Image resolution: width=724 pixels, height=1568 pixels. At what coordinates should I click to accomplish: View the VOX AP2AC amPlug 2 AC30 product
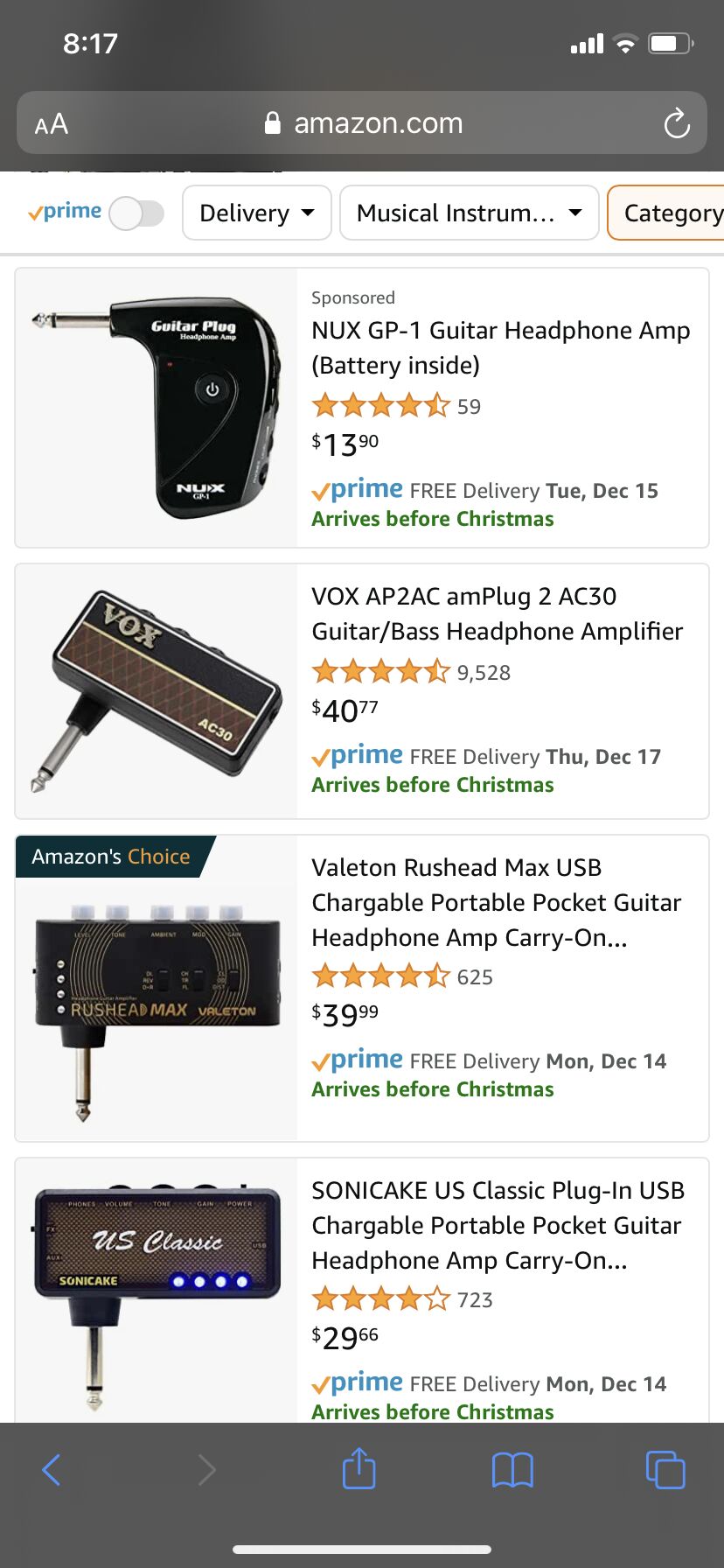[497, 612]
